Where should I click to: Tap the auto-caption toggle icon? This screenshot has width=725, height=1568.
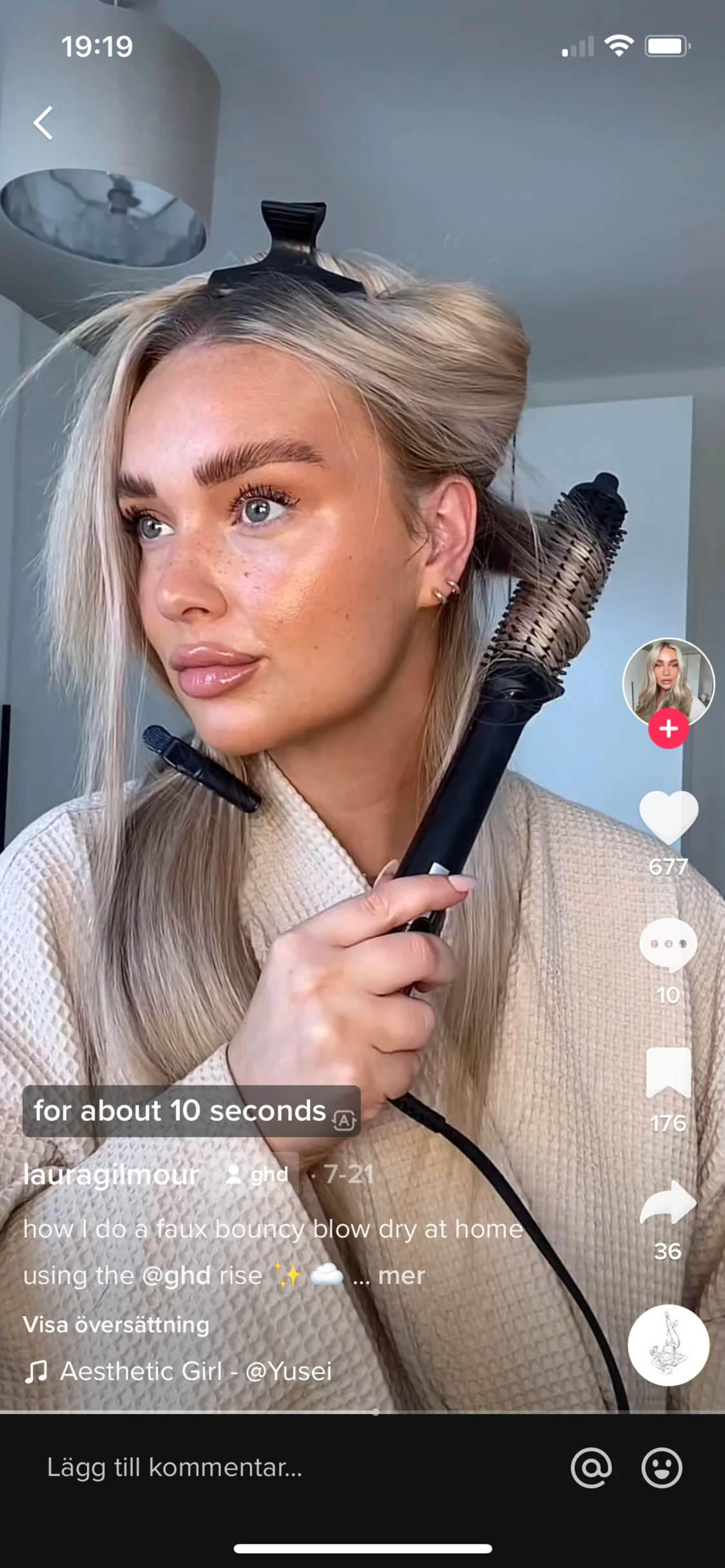[344, 1121]
